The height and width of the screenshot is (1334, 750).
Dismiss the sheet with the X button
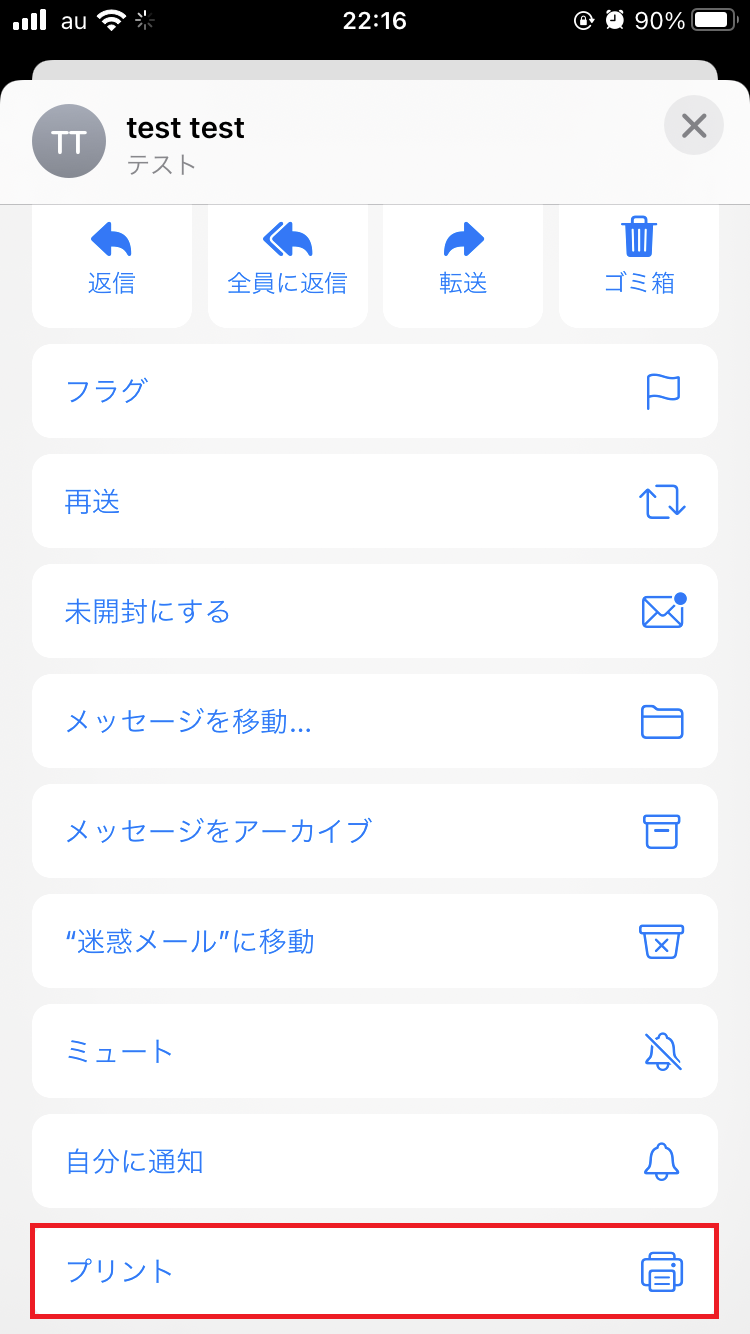pyautogui.click(x=694, y=125)
